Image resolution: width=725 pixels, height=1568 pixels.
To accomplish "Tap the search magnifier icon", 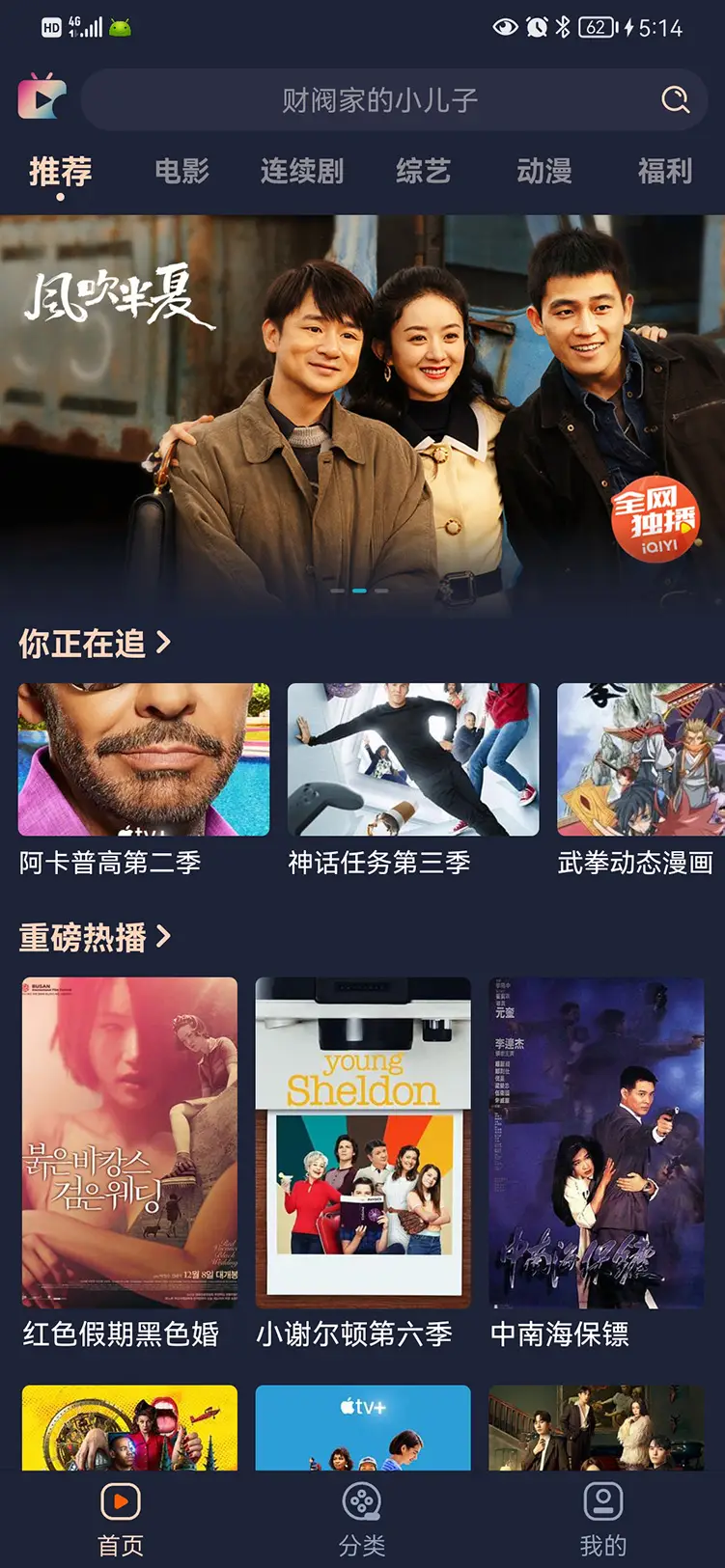I will tap(675, 99).
